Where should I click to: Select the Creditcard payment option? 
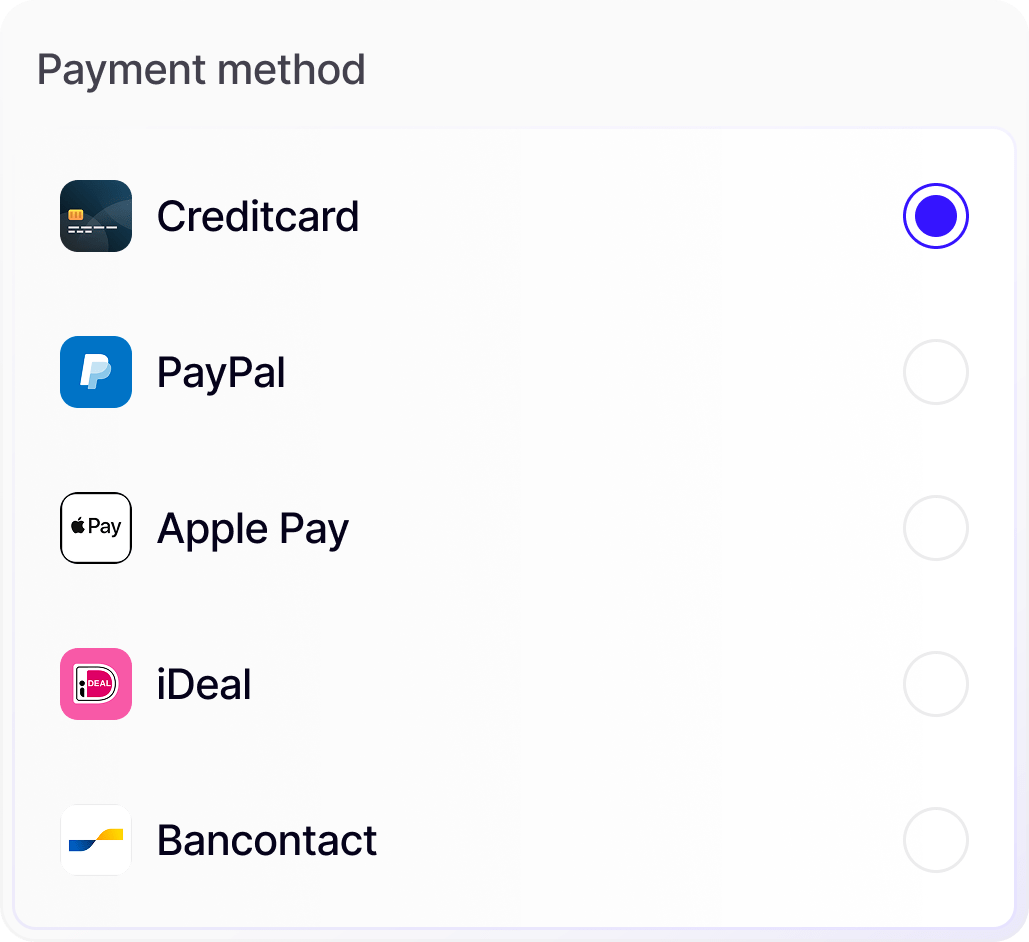pyautogui.click(x=935, y=216)
